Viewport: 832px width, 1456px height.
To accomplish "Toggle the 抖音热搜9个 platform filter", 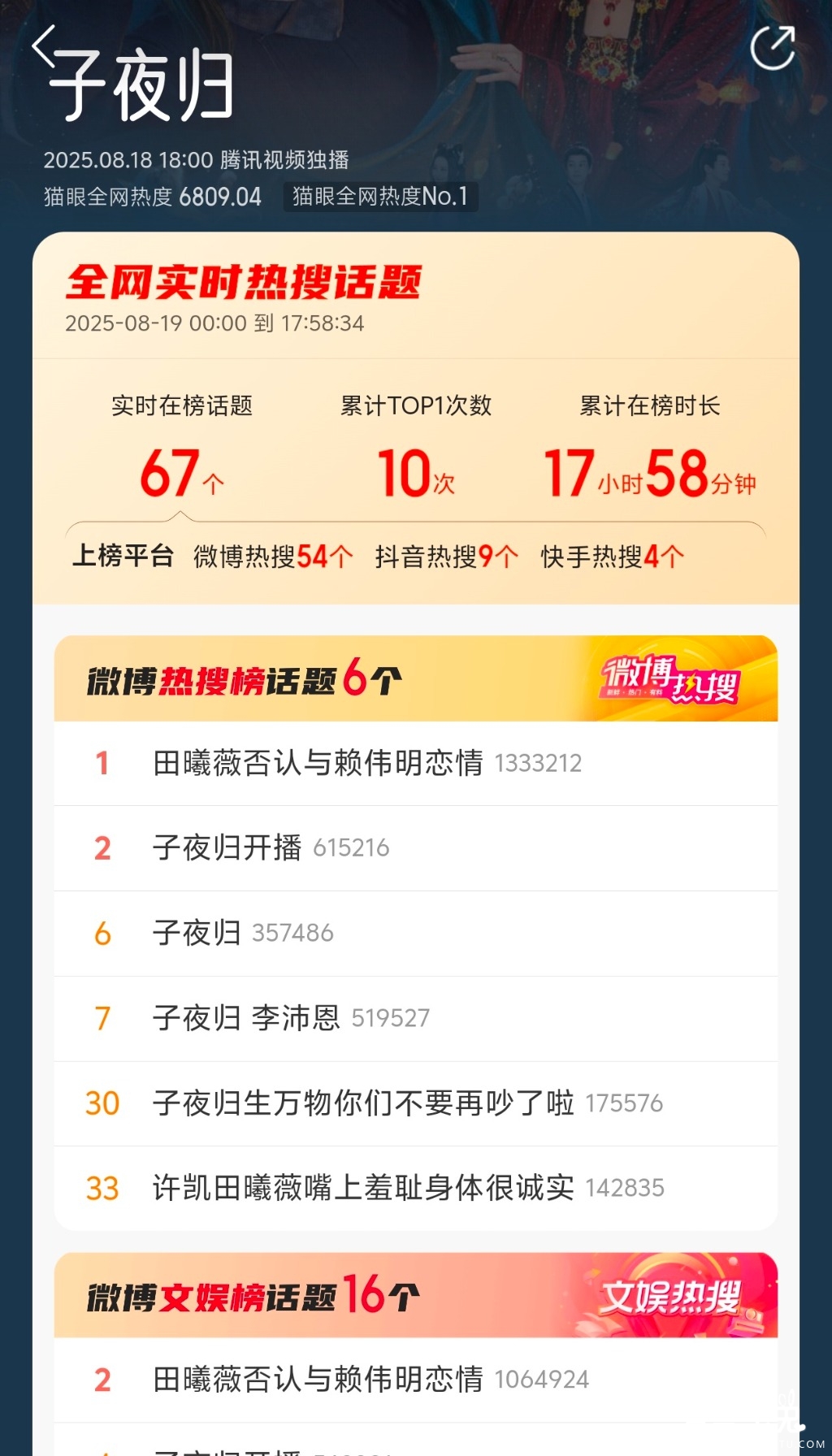I will 447,557.
